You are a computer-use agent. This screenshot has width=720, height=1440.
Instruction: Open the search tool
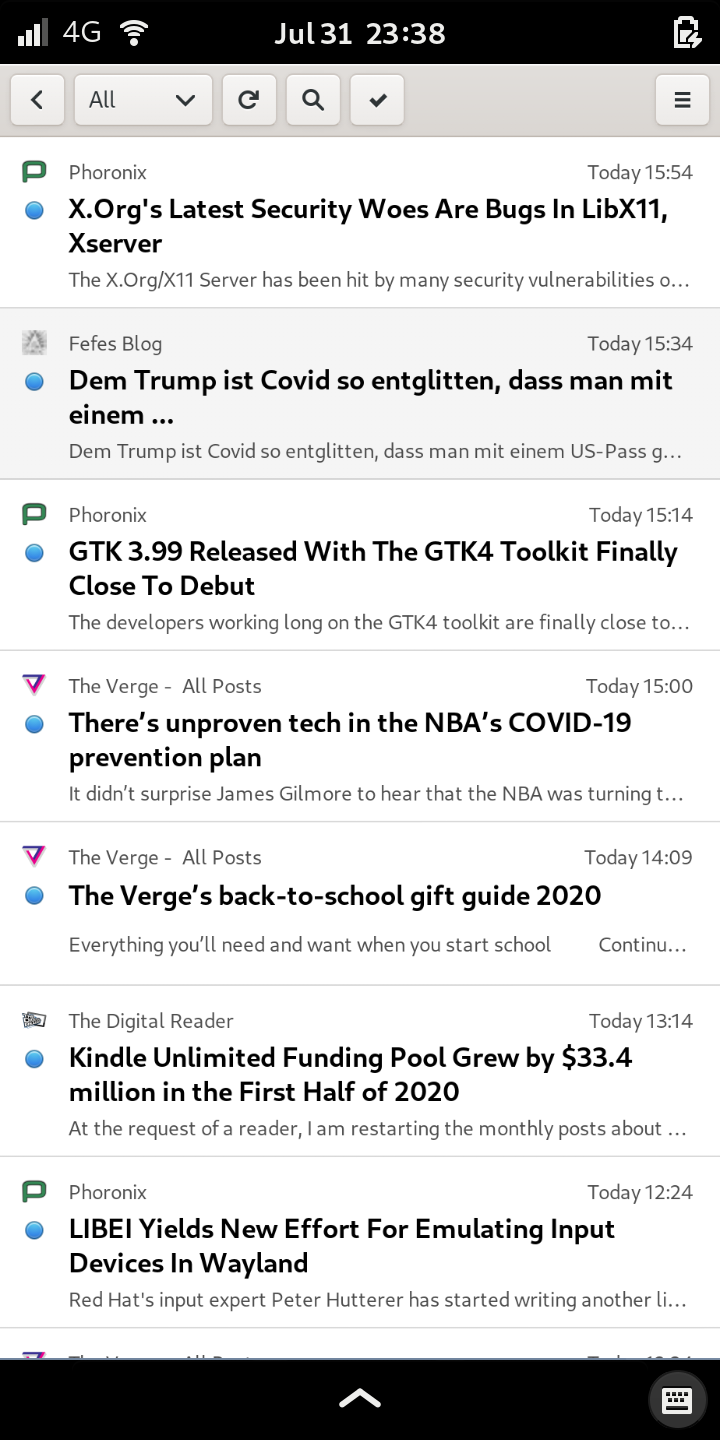(313, 100)
